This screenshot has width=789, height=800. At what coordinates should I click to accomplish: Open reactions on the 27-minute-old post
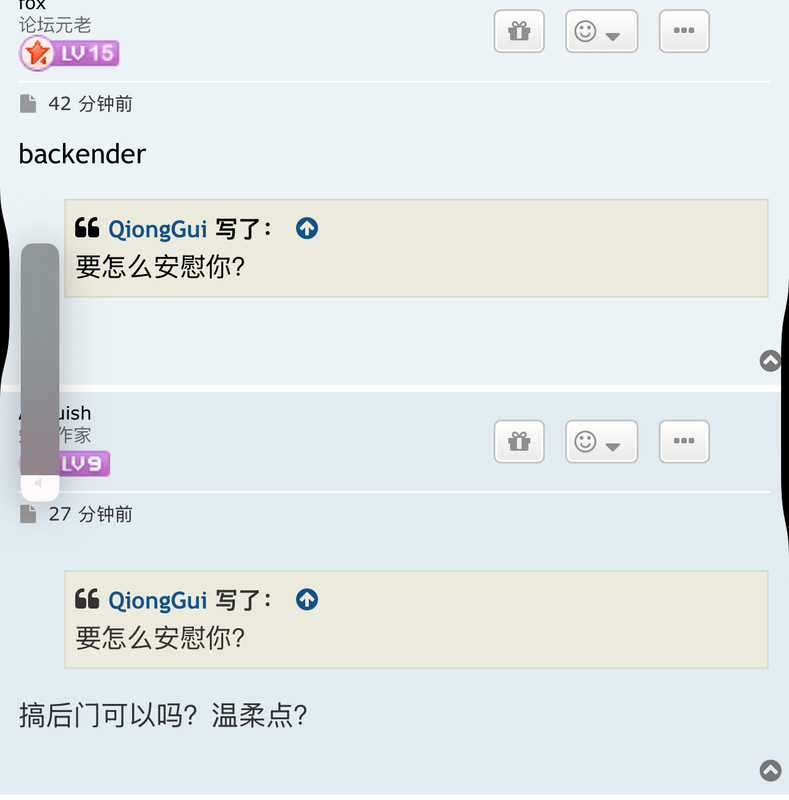[x=601, y=441]
